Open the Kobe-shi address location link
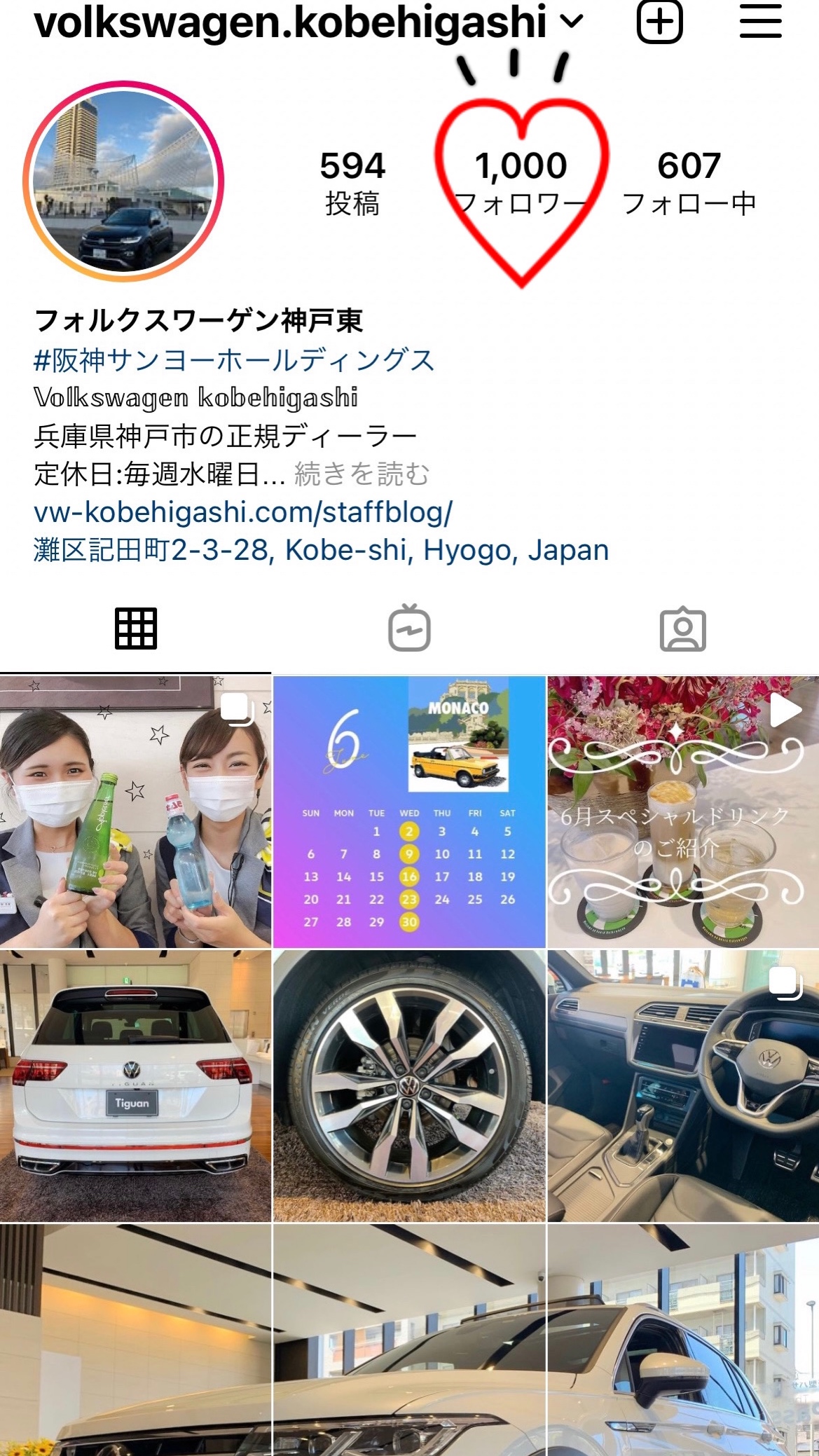The height and width of the screenshot is (1456, 819). pyautogui.click(x=321, y=550)
